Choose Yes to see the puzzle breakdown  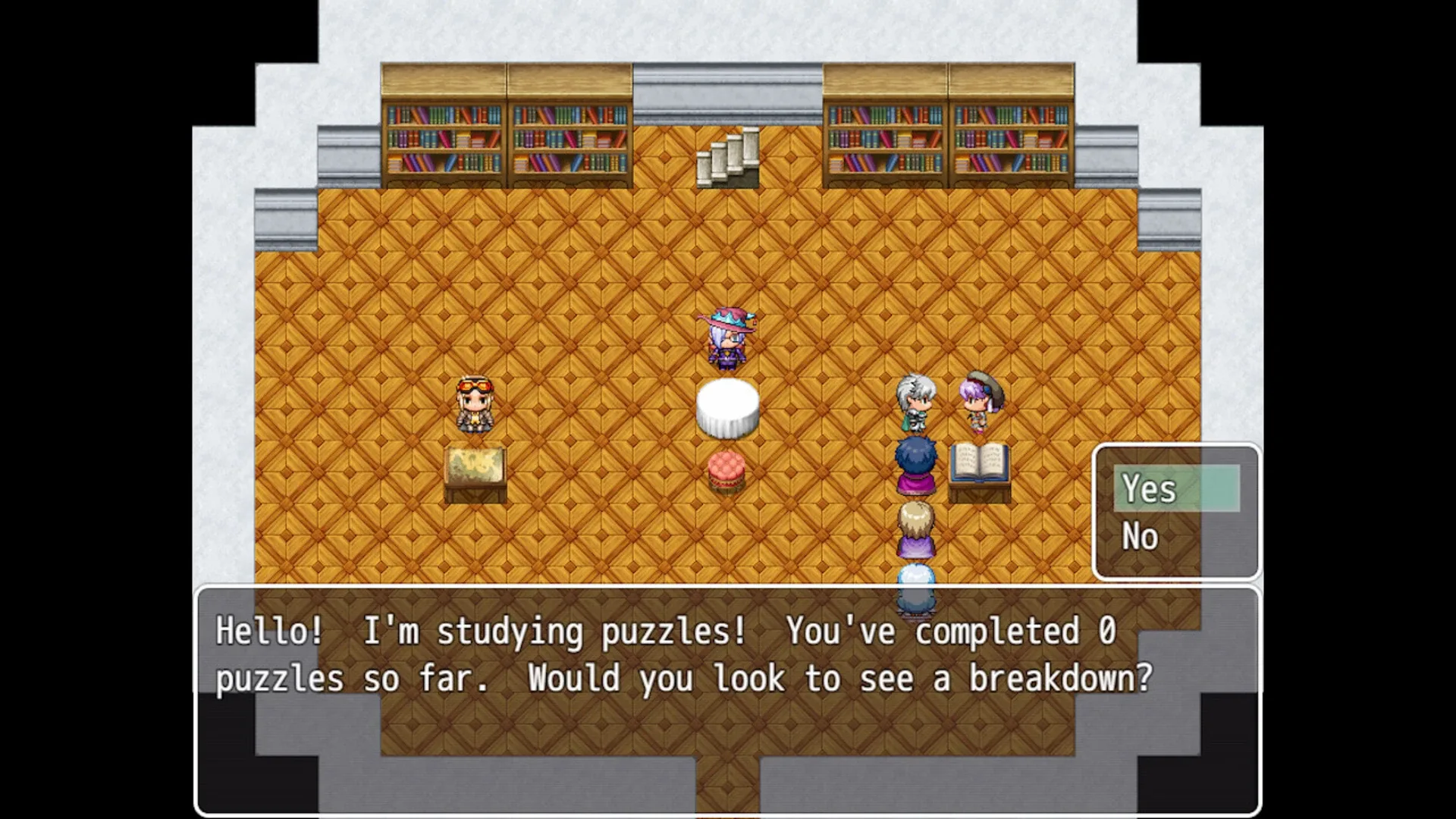coord(1175,489)
